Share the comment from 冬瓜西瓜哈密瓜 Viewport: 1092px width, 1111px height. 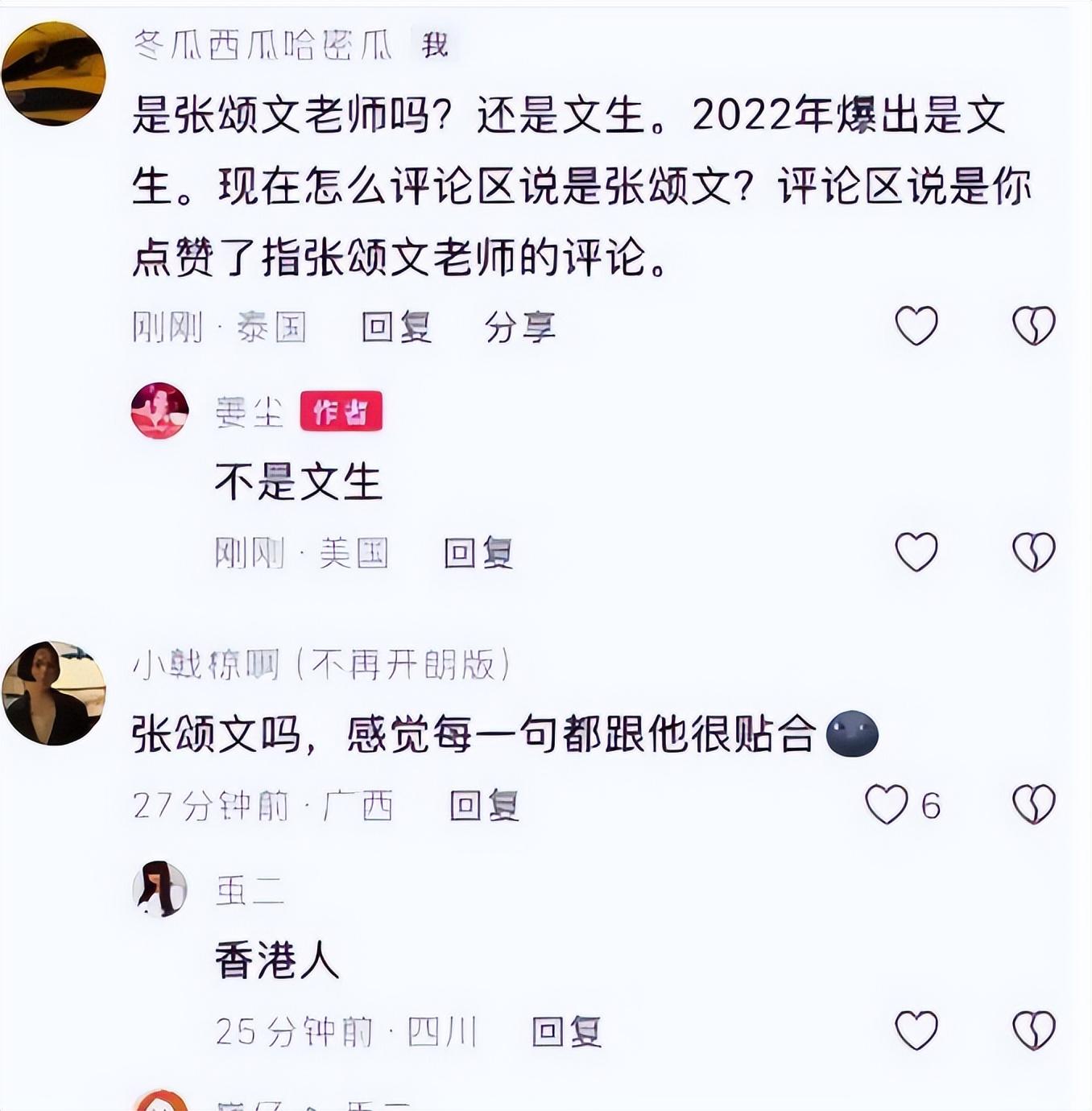point(519,328)
